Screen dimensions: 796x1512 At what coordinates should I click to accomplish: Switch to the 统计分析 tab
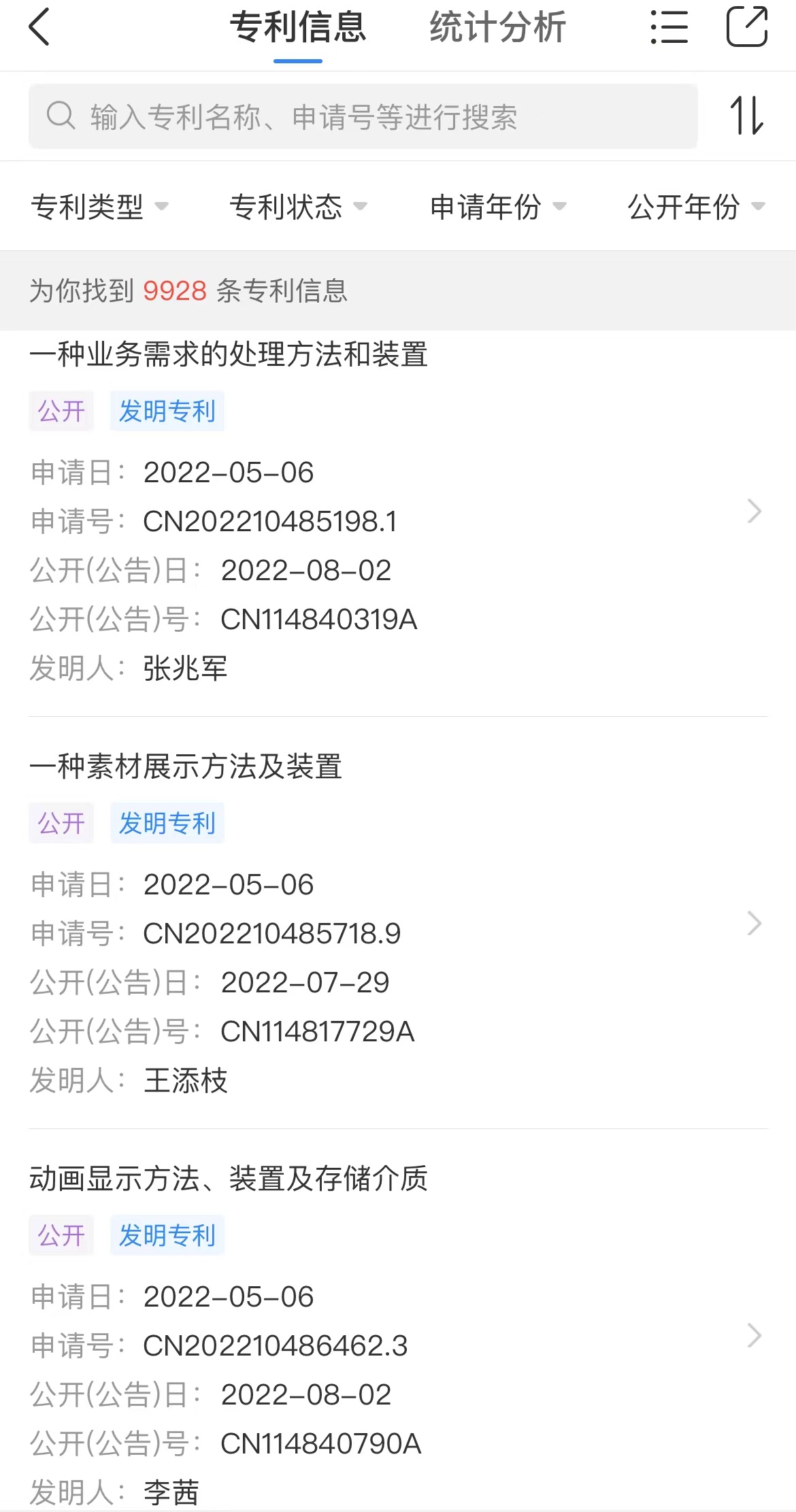coord(497,28)
